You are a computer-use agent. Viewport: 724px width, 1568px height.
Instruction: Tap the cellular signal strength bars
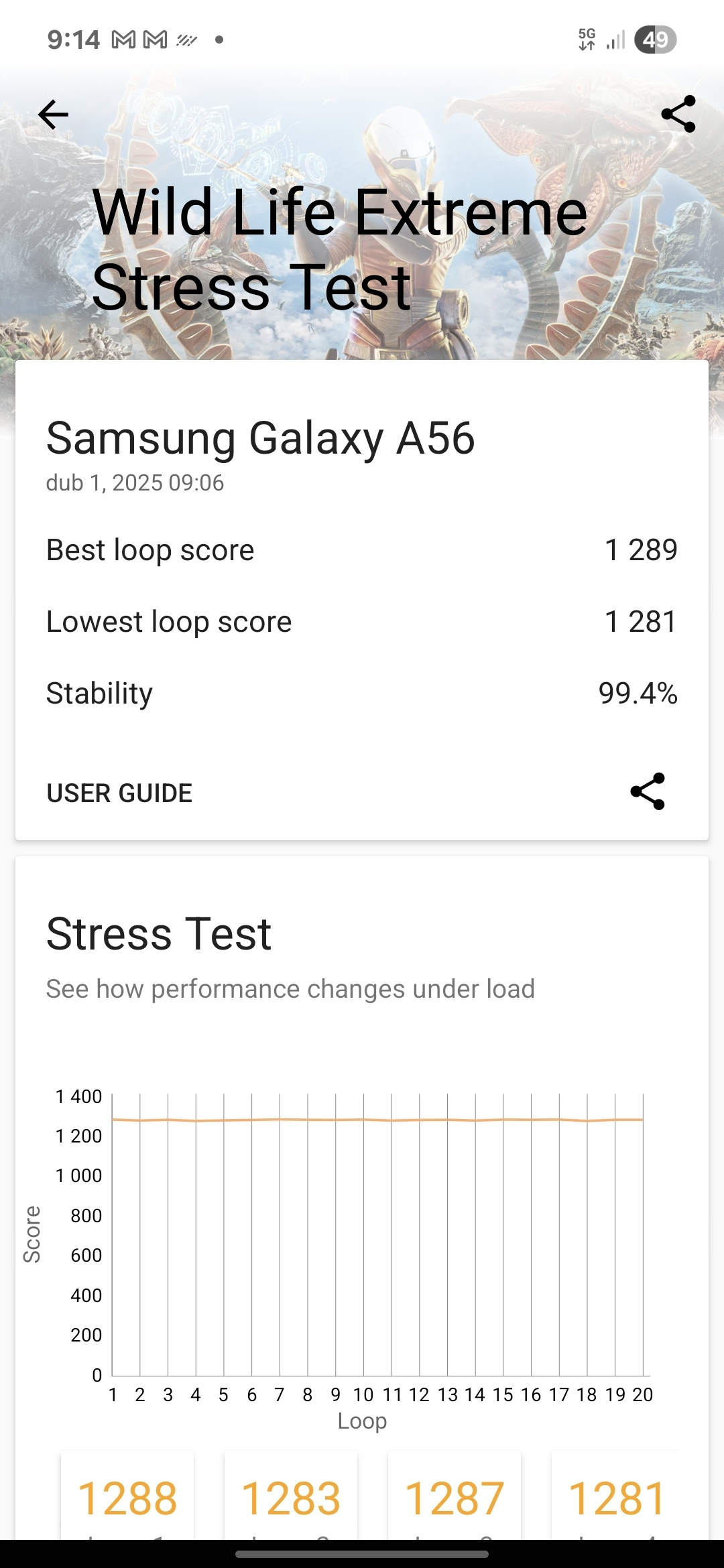point(614,39)
